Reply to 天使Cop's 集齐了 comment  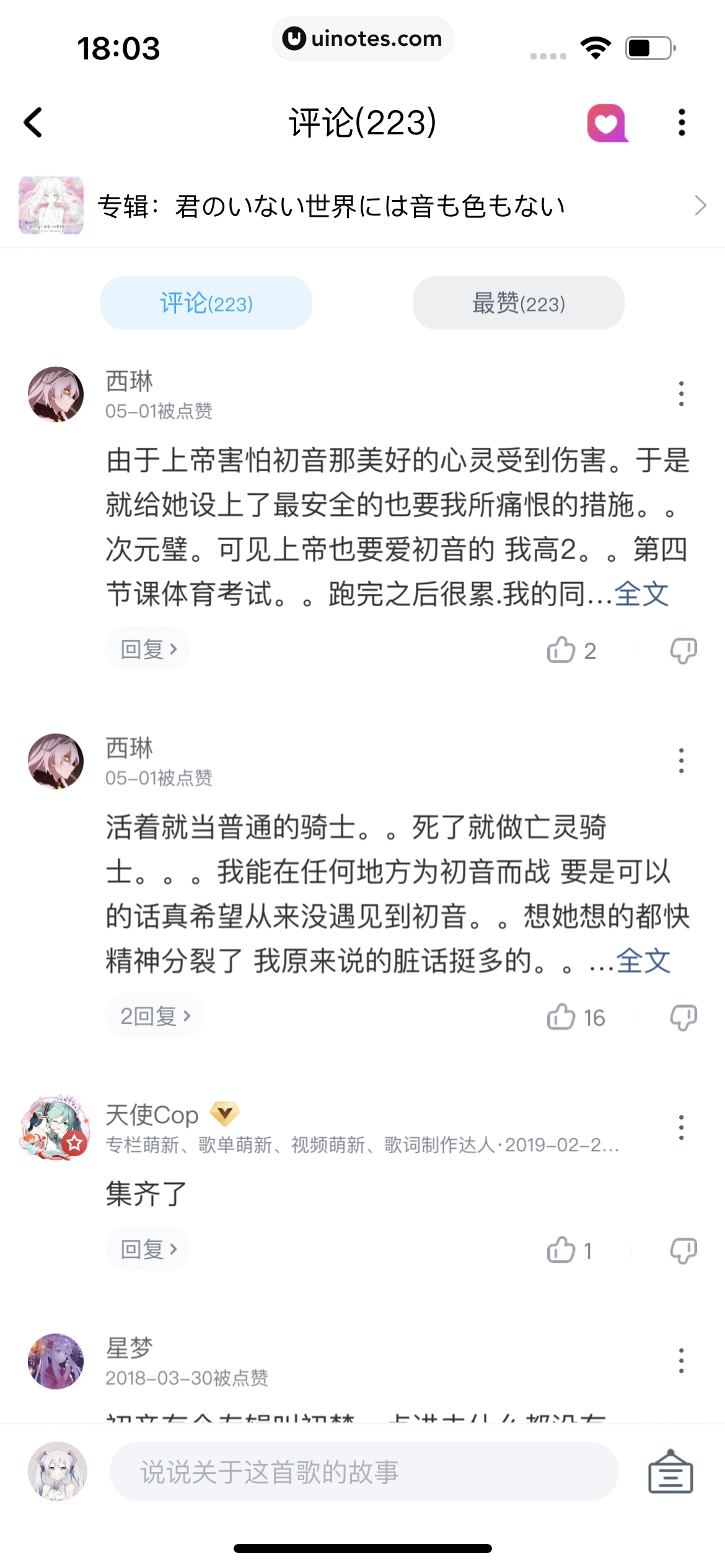tap(148, 1249)
